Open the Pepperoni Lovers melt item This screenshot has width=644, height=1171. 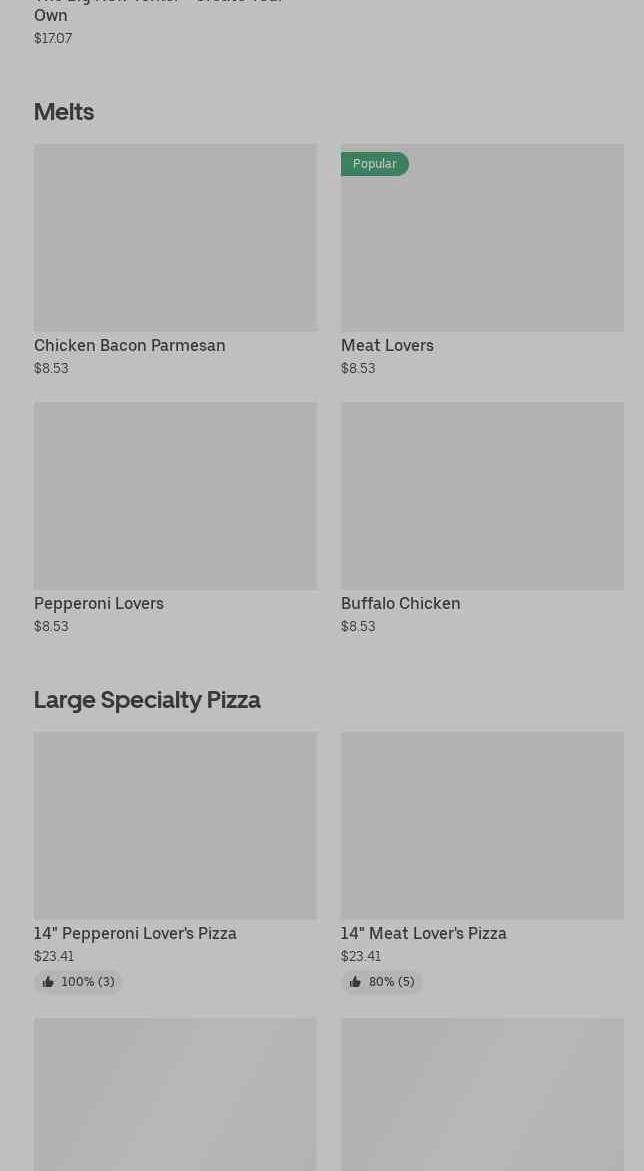[x=175, y=496]
